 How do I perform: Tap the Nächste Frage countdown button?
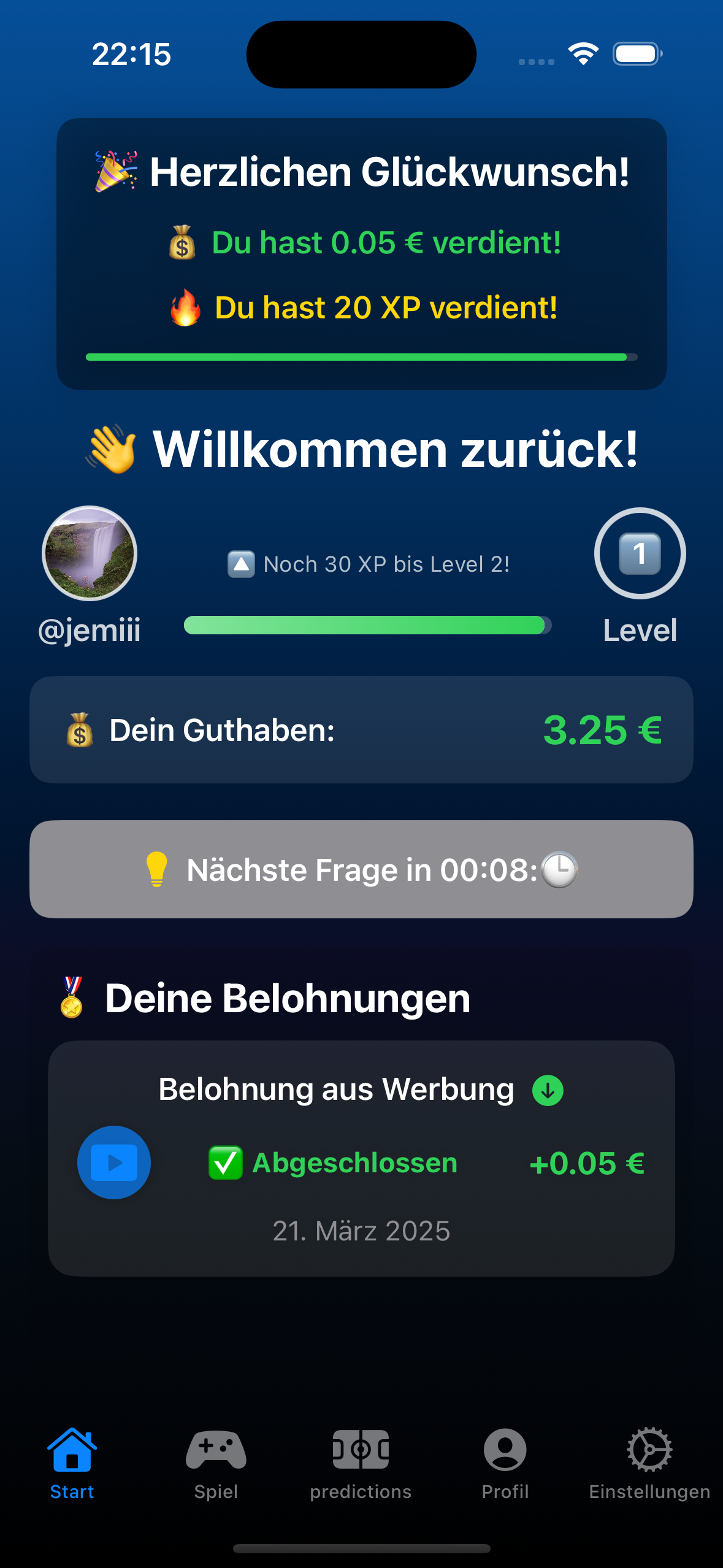361,869
